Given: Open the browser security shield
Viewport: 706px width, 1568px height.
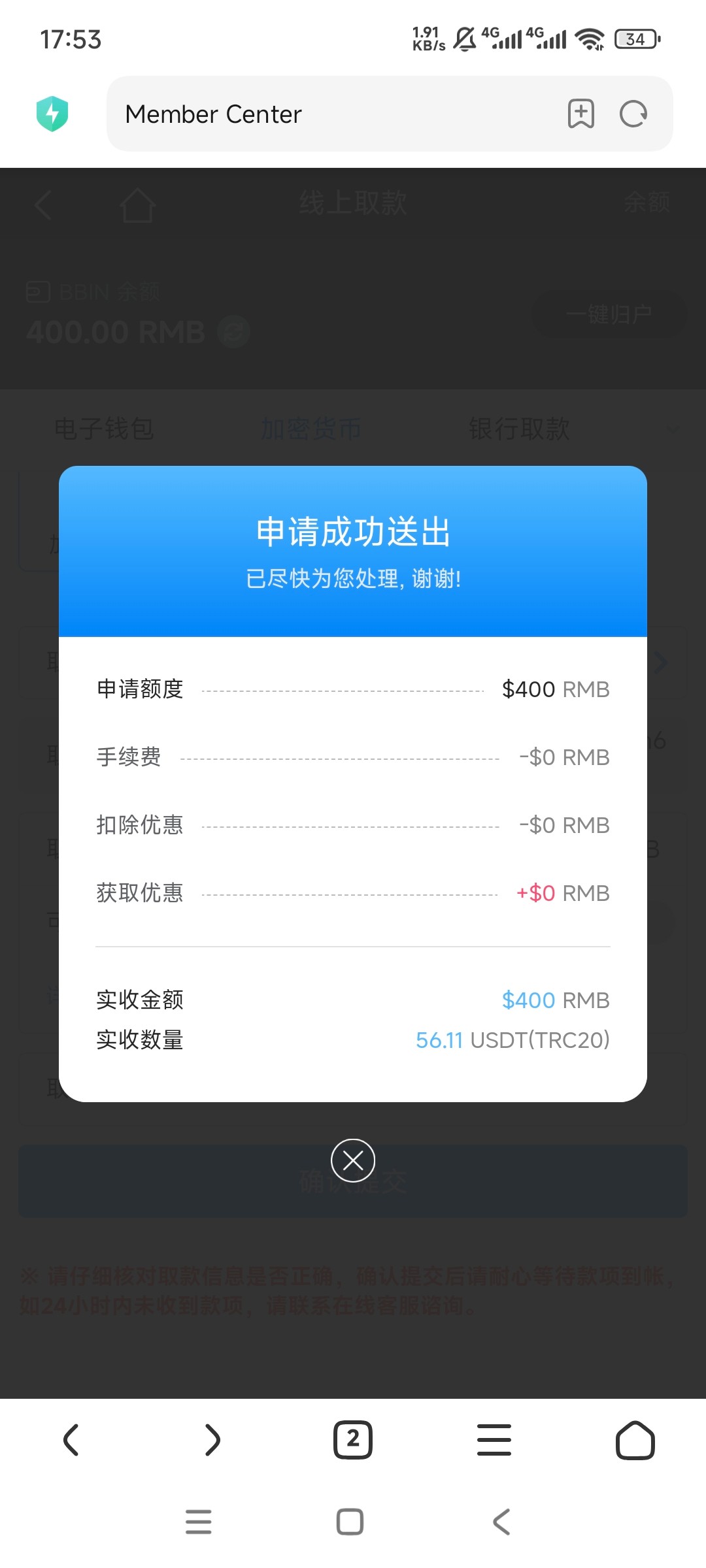Looking at the screenshot, I should pyautogui.click(x=52, y=114).
